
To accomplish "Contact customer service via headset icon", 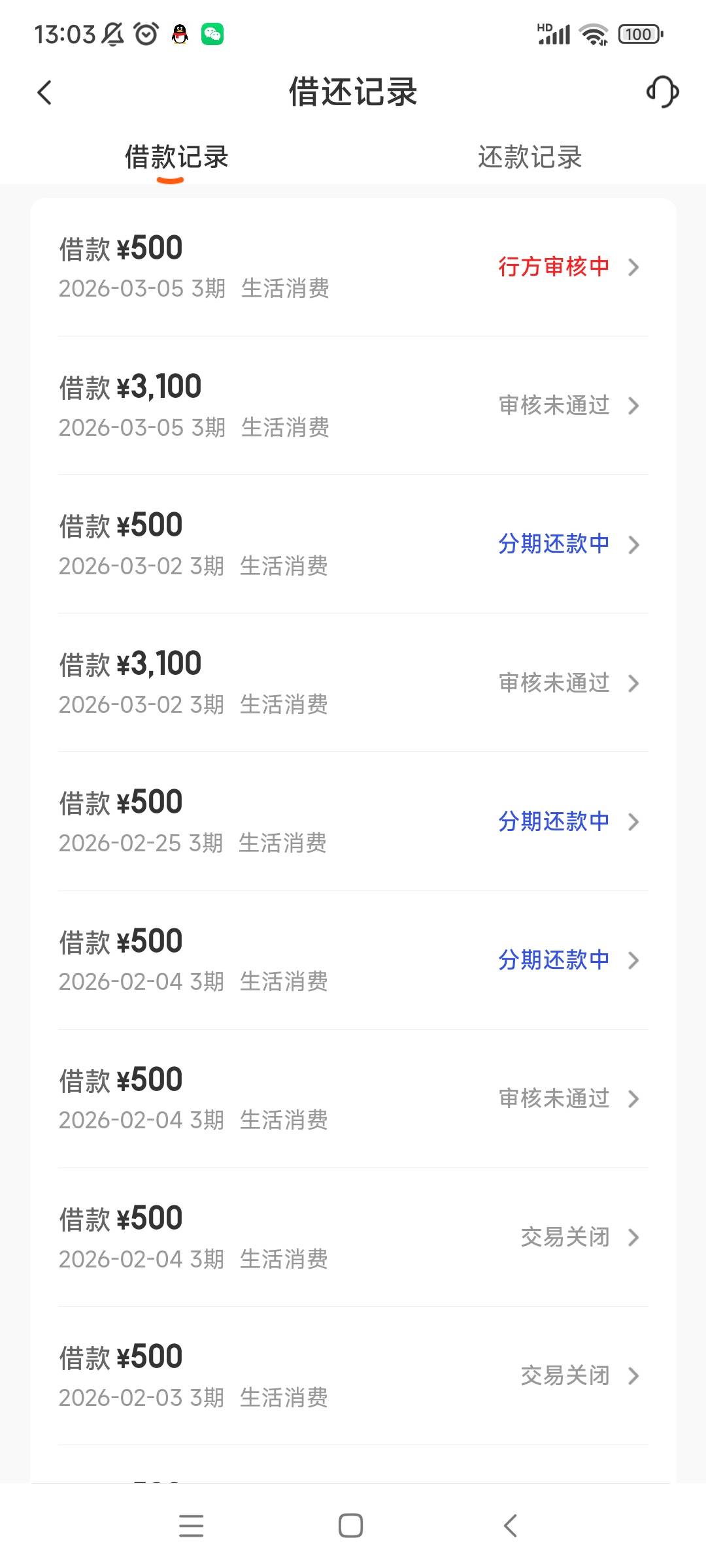I will click(x=662, y=91).
